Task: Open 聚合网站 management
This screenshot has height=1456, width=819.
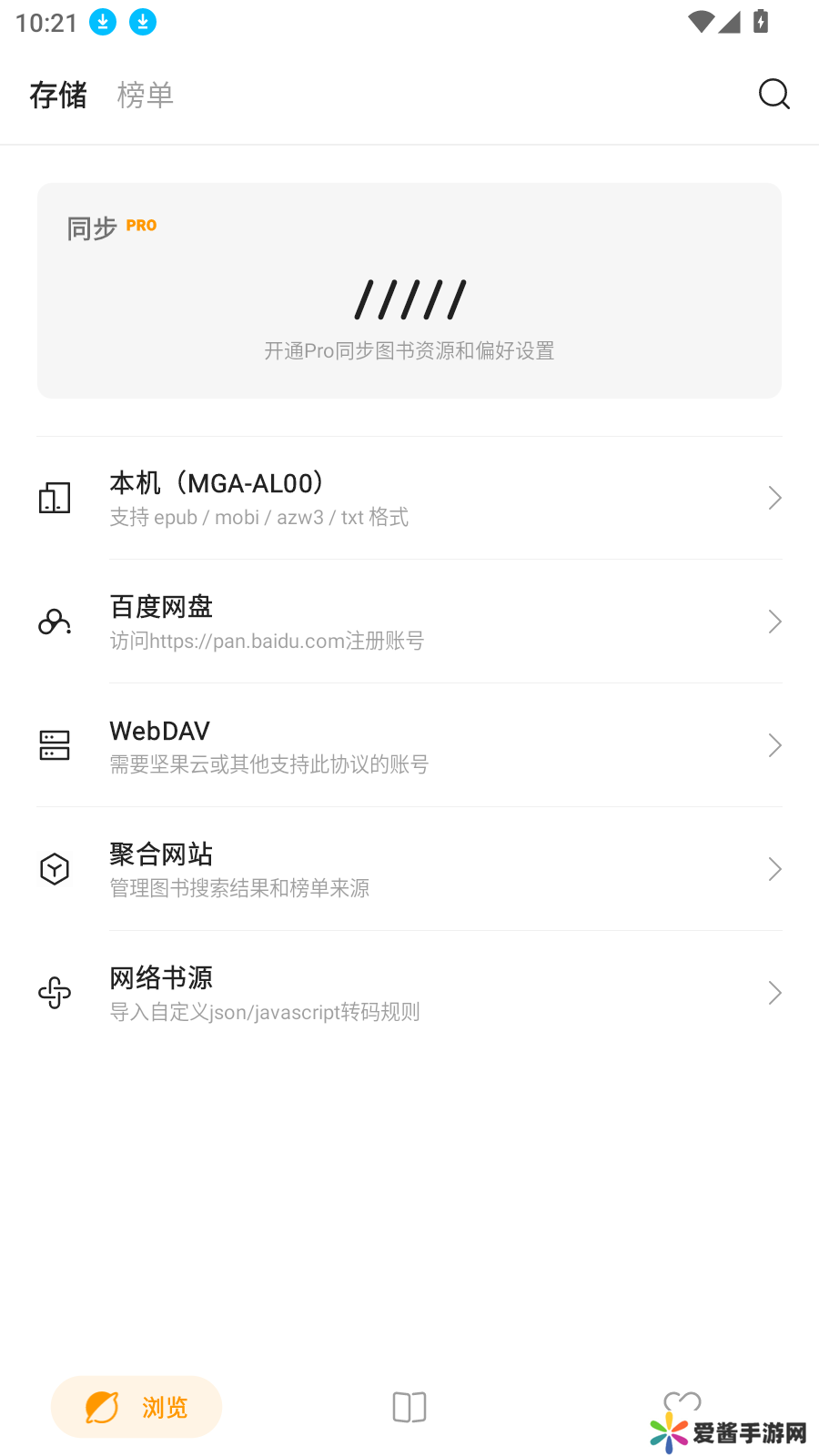Action: tap(409, 869)
